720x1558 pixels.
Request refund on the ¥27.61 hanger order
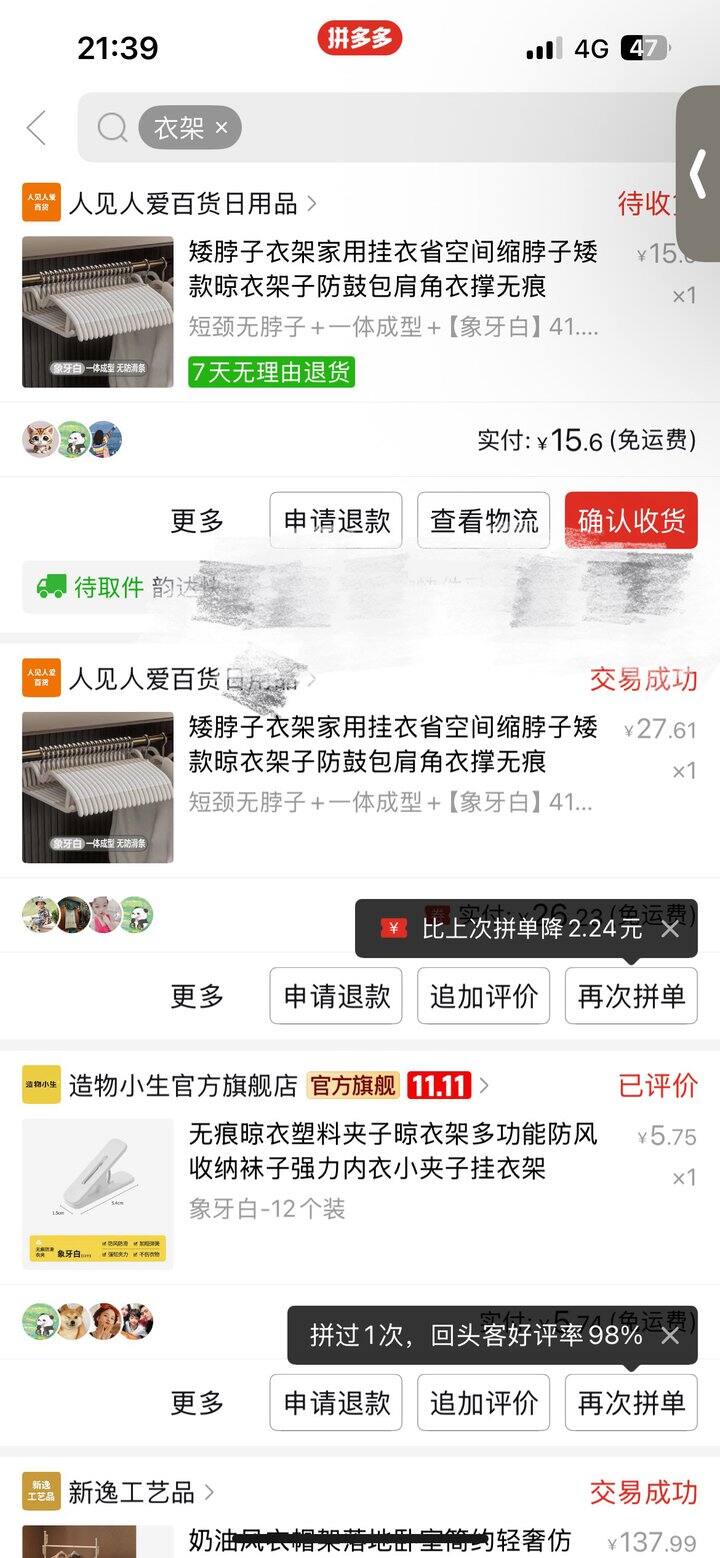click(336, 996)
